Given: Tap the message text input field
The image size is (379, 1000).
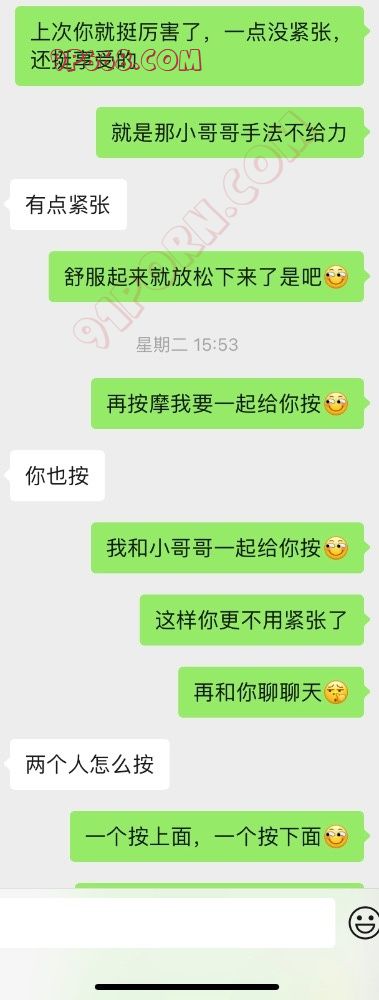Looking at the screenshot, I should tap(167, 922).
